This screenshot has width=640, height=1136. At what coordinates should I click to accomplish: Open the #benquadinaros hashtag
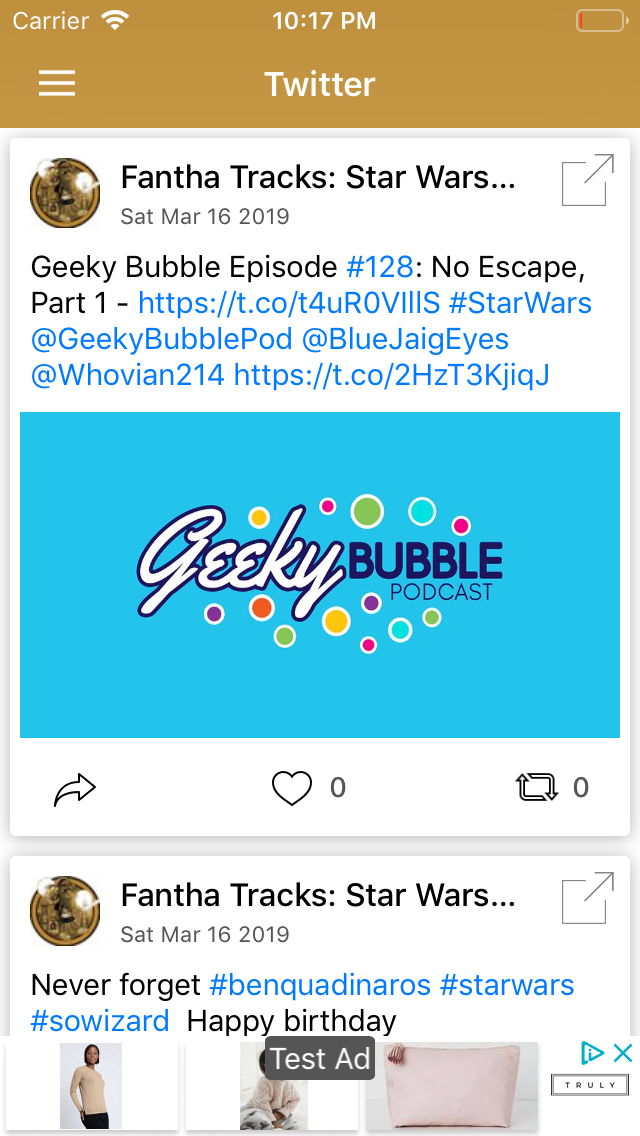[x=320, y=985]
